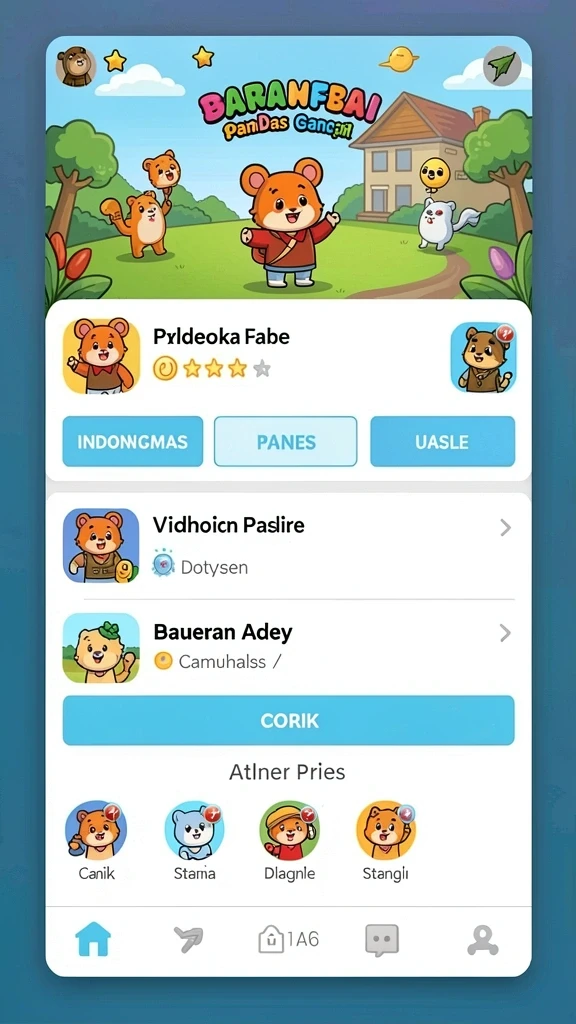The width and height of the screenshot is (576, 1024).
Task: Tap the UASLE button
Action: pos(442,441)
